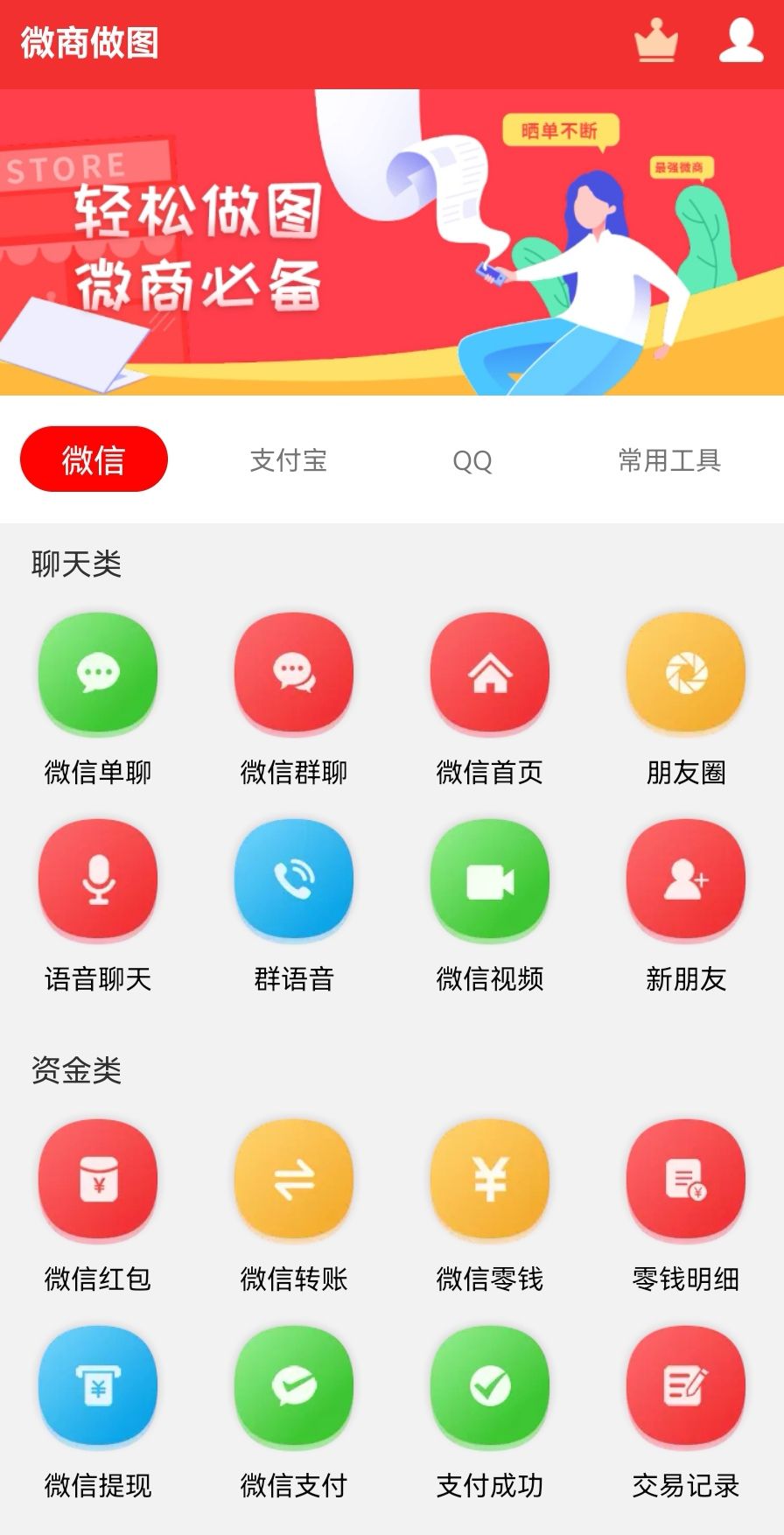Open the 微信提现 withdrawal tool
784x1535 pixels.
click(x=98, y=1388)
